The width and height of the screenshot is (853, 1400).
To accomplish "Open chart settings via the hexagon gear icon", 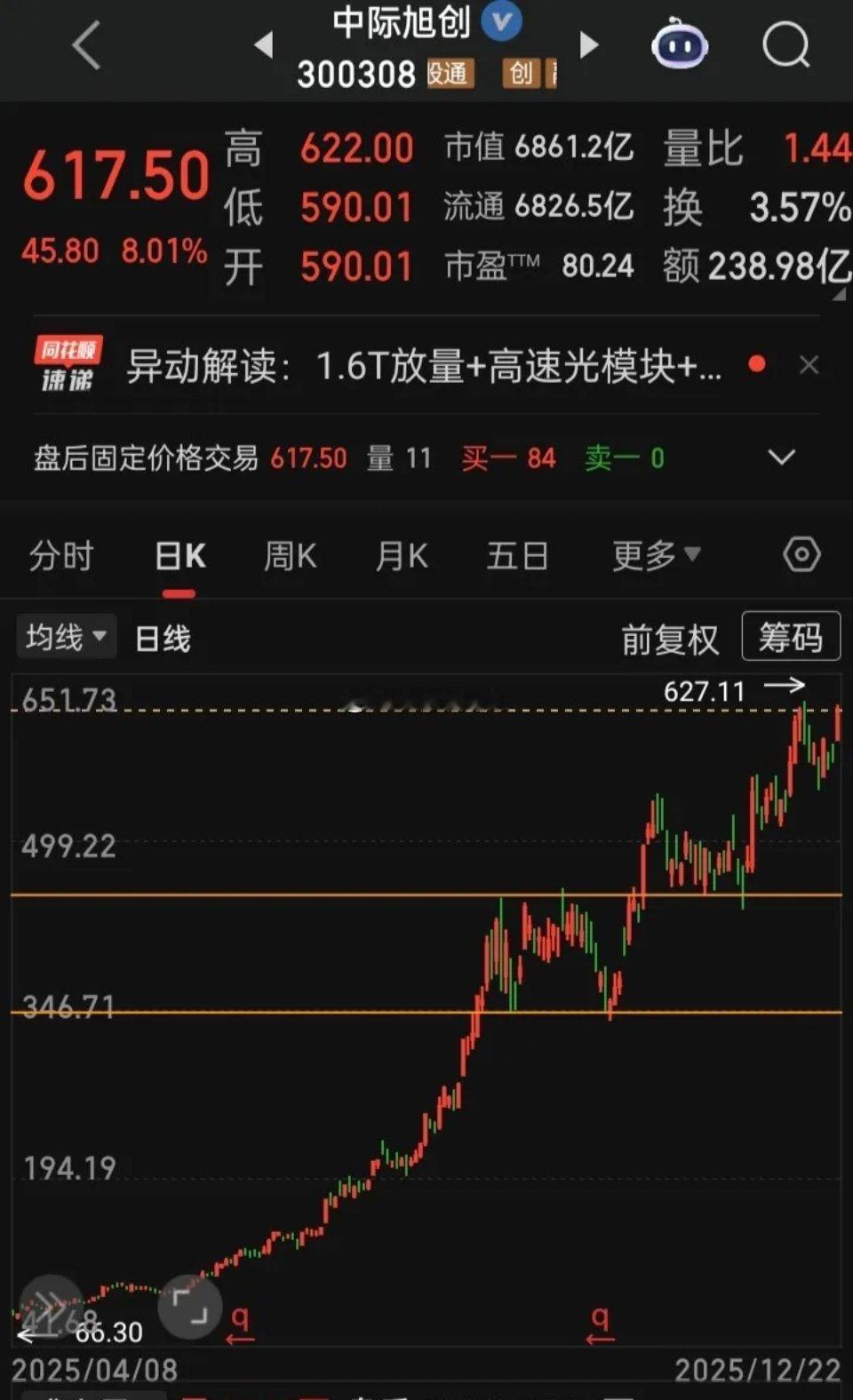I will coord(802,553).
